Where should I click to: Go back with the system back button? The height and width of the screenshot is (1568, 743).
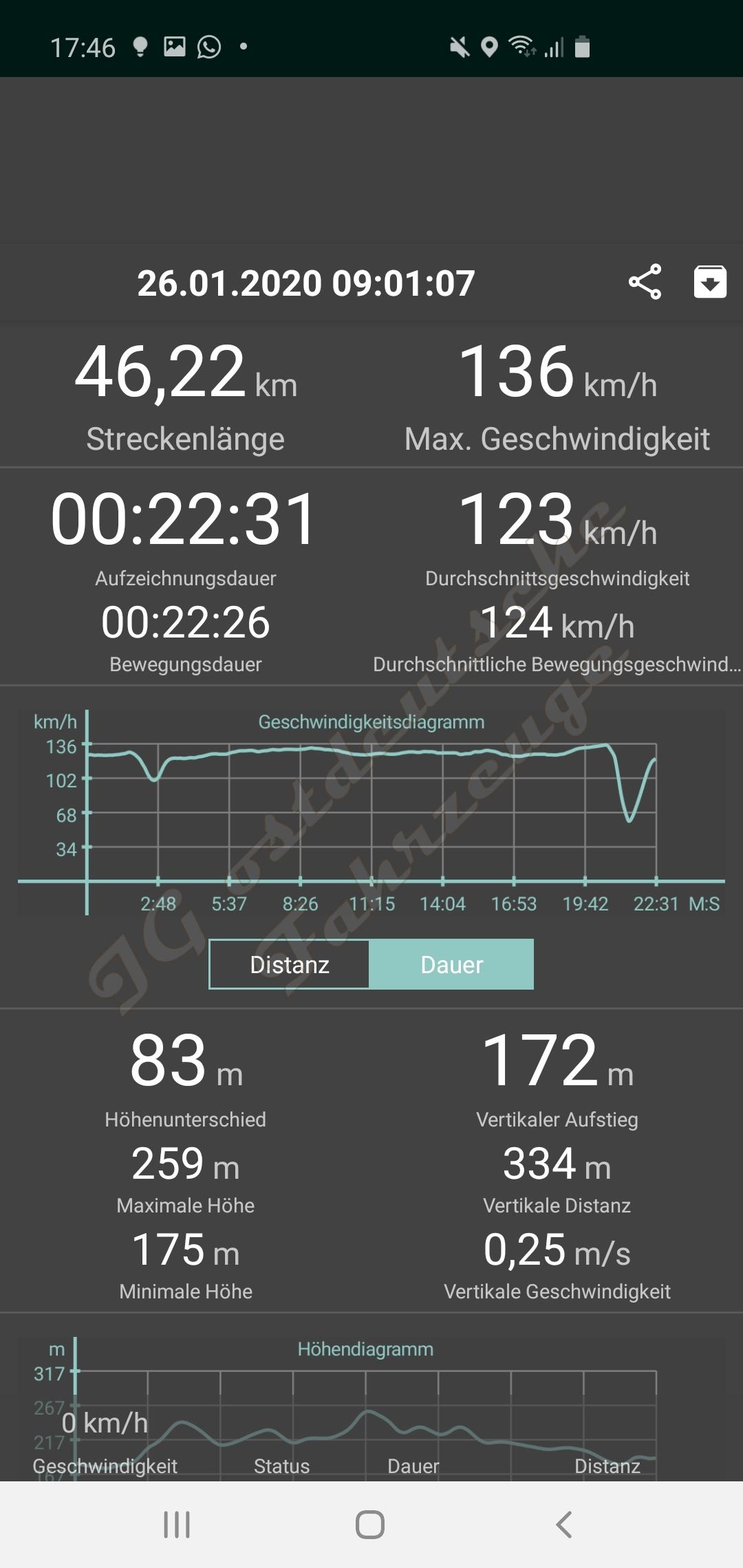(564, 1524)
